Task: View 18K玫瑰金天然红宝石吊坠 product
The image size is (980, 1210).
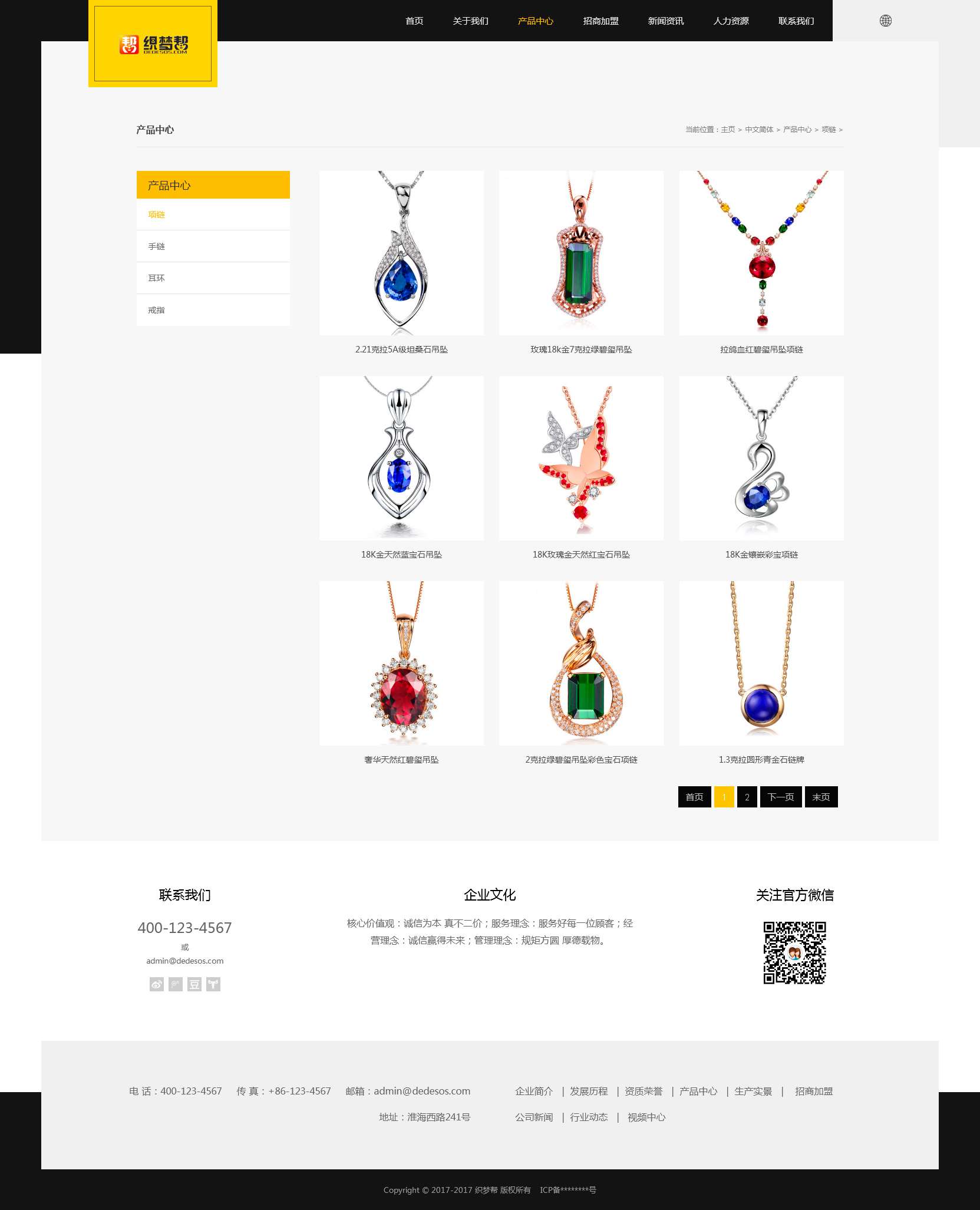Action: point(581,458)
